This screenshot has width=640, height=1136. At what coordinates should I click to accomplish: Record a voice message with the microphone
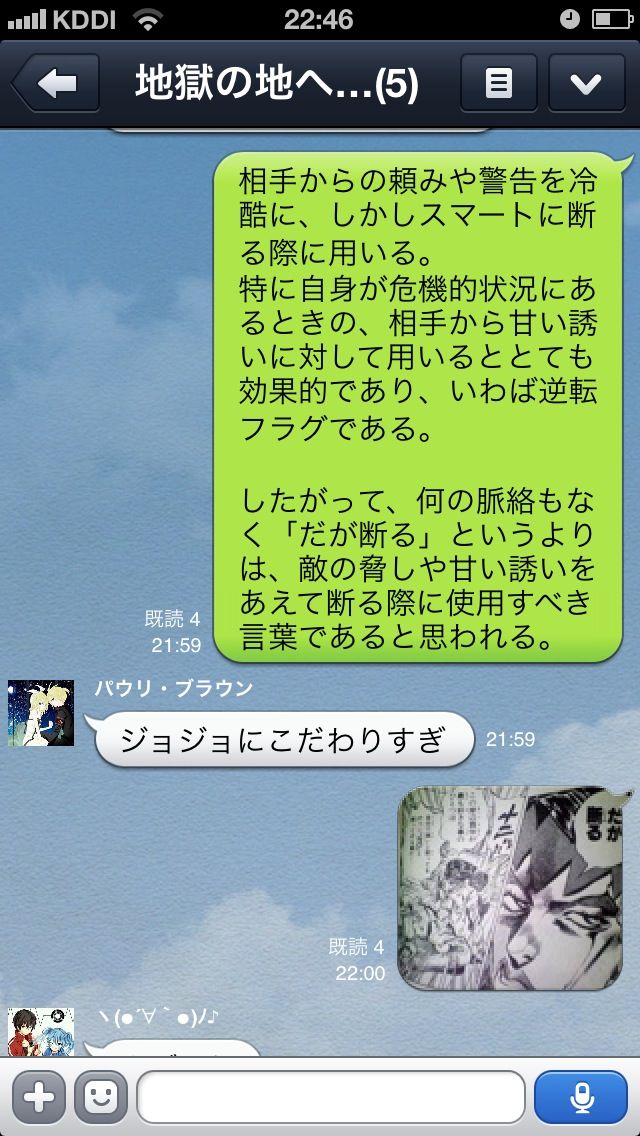(x=580, y=1098)
